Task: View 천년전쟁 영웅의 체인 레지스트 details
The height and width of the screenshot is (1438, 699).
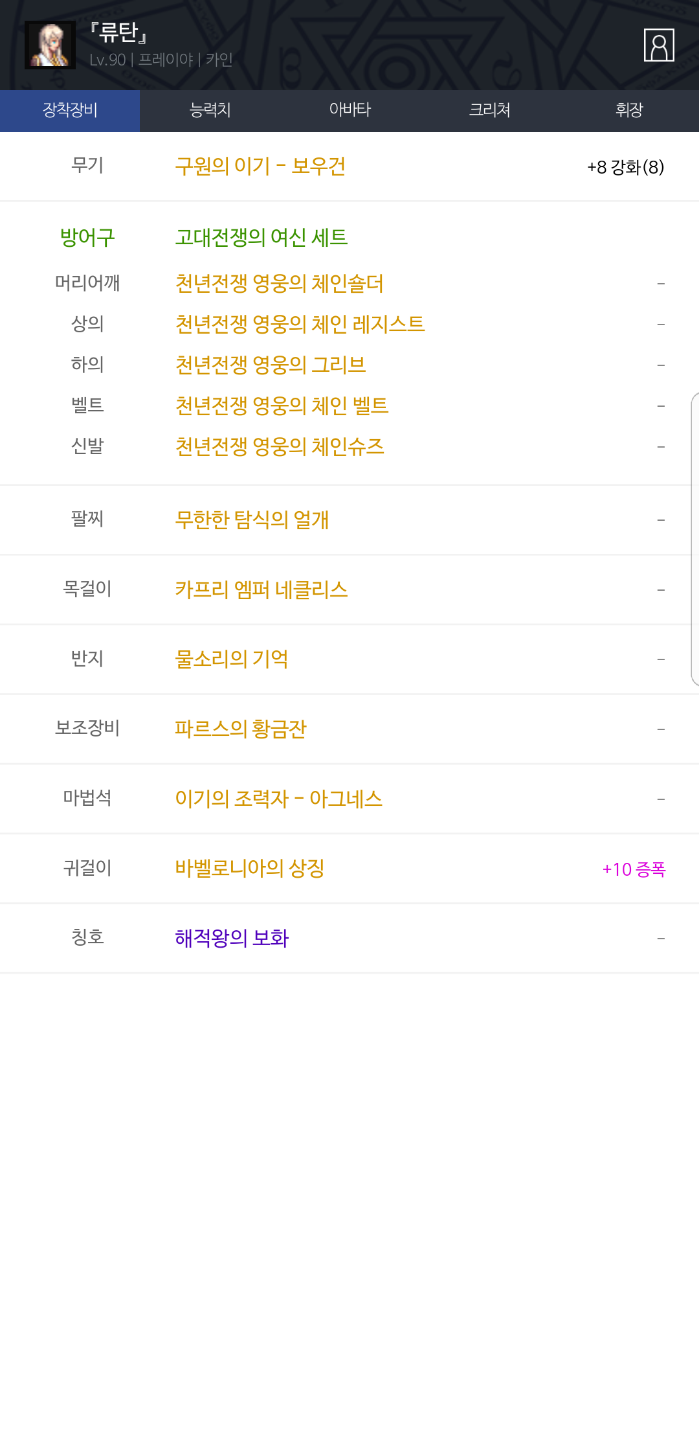Action: click(300, 324)
